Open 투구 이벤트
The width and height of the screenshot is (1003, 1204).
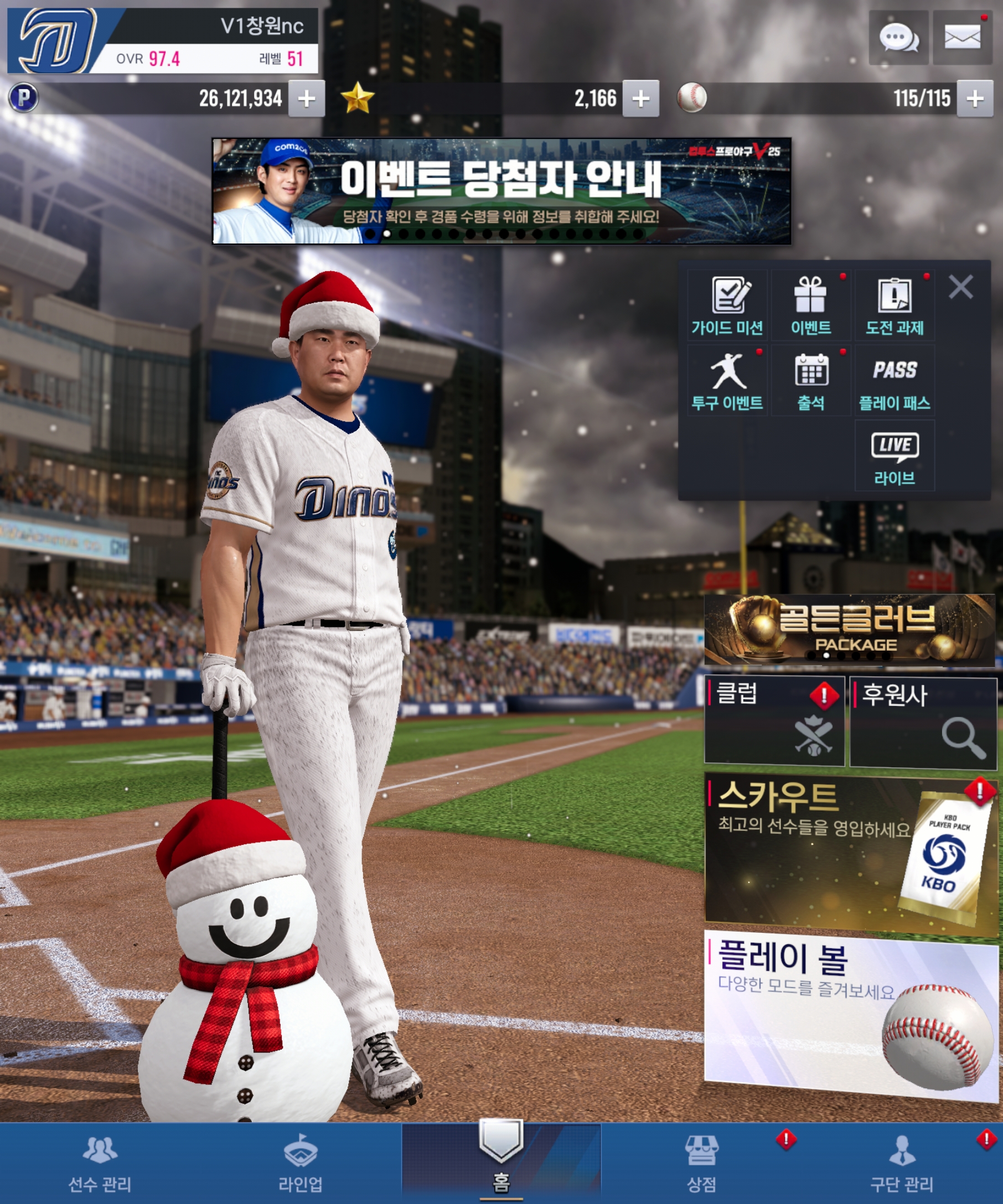pos(727,381)
